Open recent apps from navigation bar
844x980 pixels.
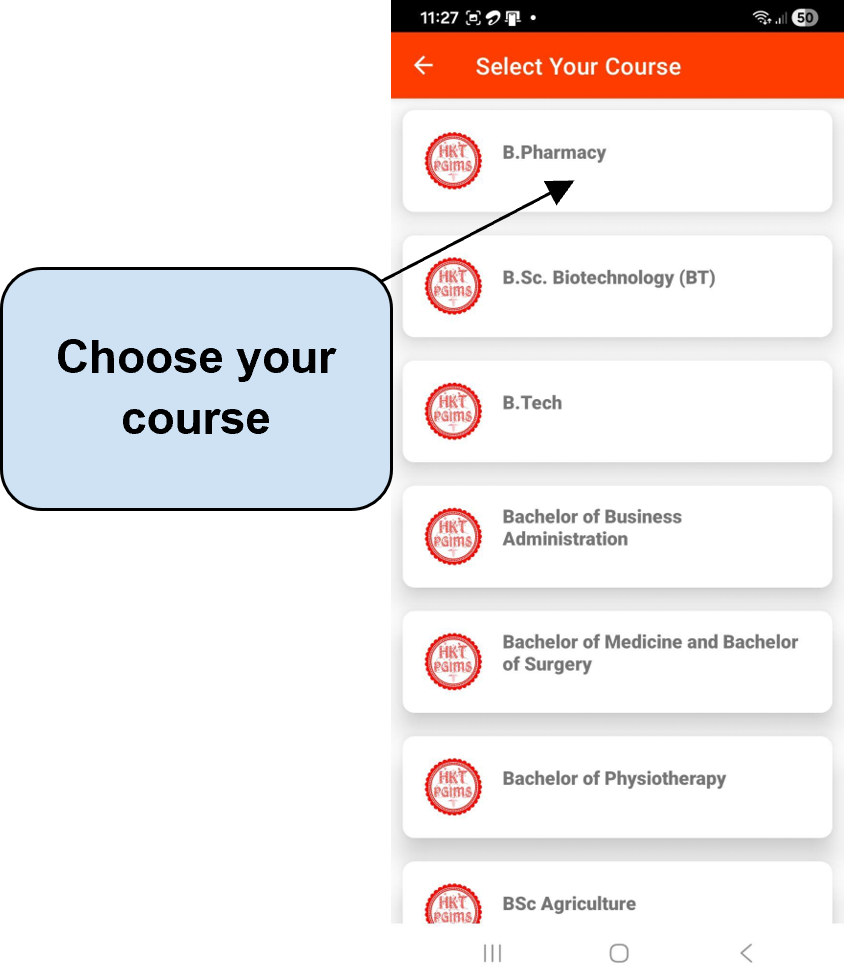(493, 953)
